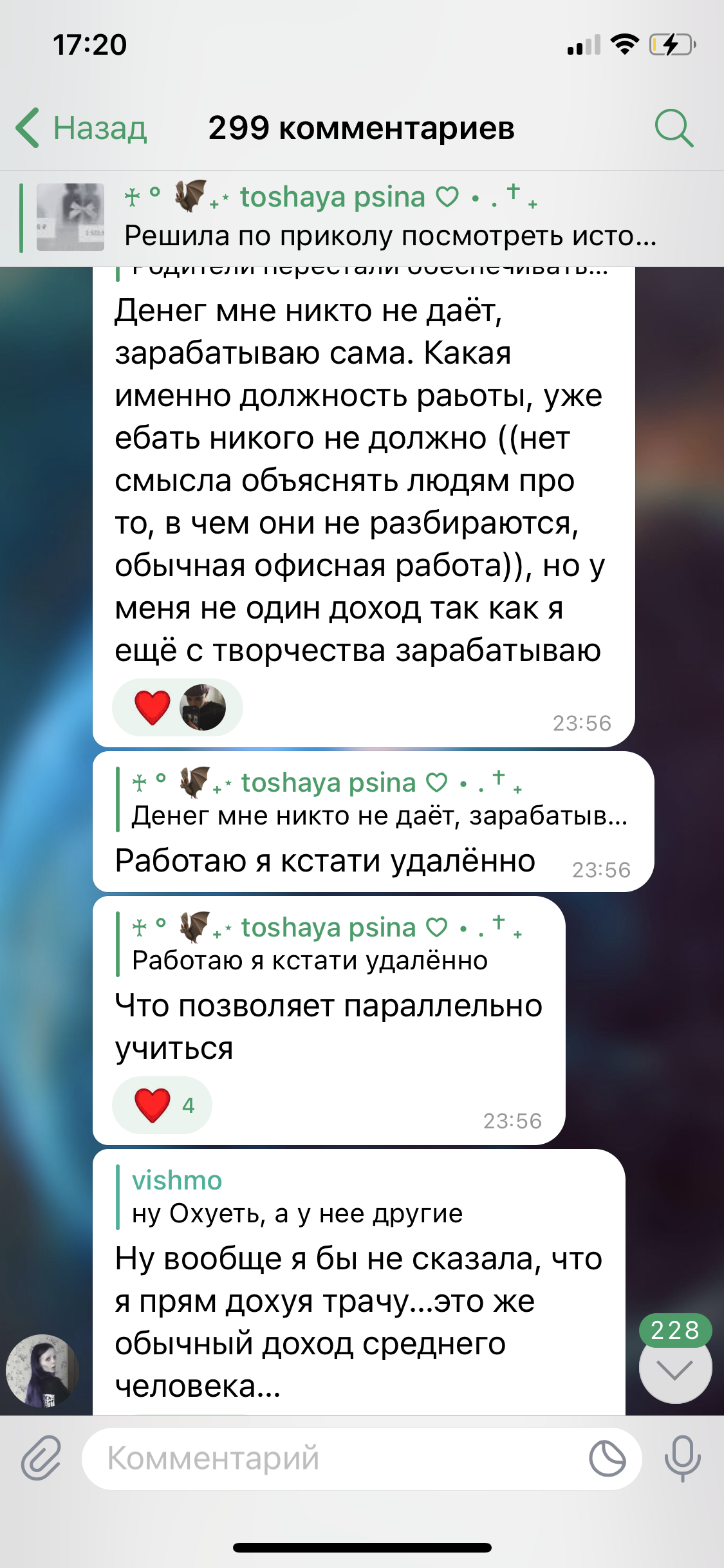Open the sticker panel icon

tap(607, 1459)
